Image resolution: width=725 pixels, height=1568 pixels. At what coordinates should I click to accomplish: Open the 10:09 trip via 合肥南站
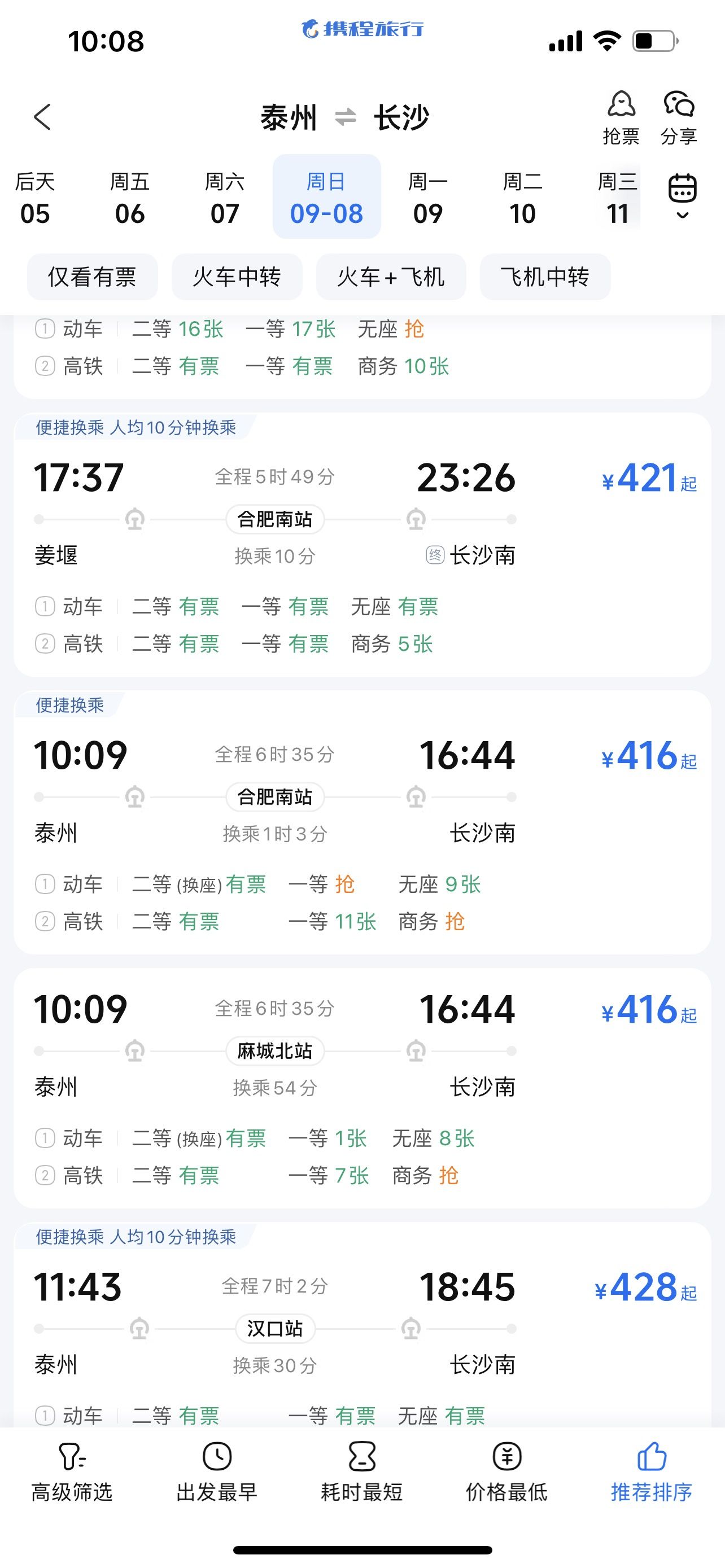pyautogui.click(x=362, y=822)
